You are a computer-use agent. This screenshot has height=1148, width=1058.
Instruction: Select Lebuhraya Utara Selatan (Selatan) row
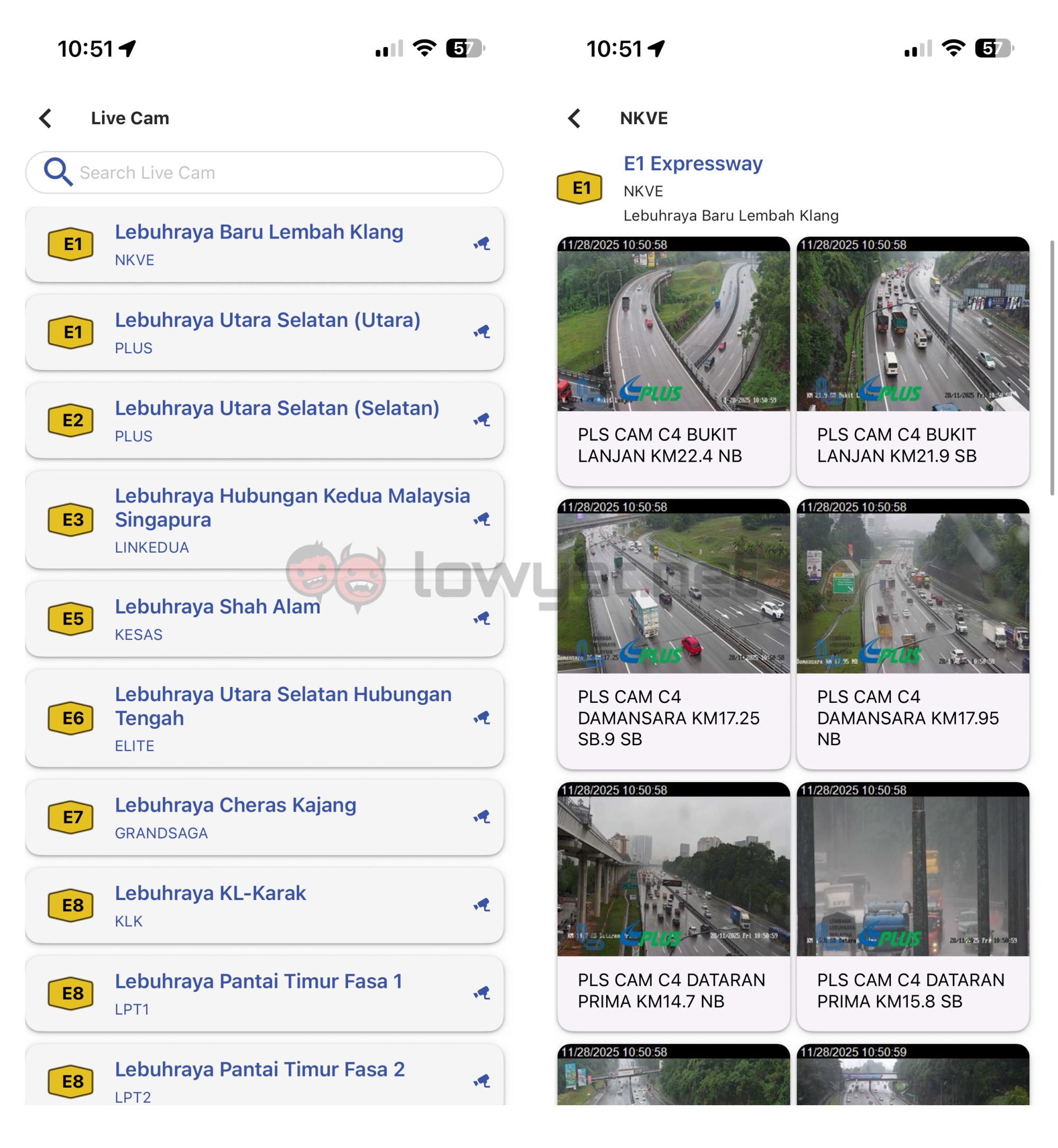point(263,420)
